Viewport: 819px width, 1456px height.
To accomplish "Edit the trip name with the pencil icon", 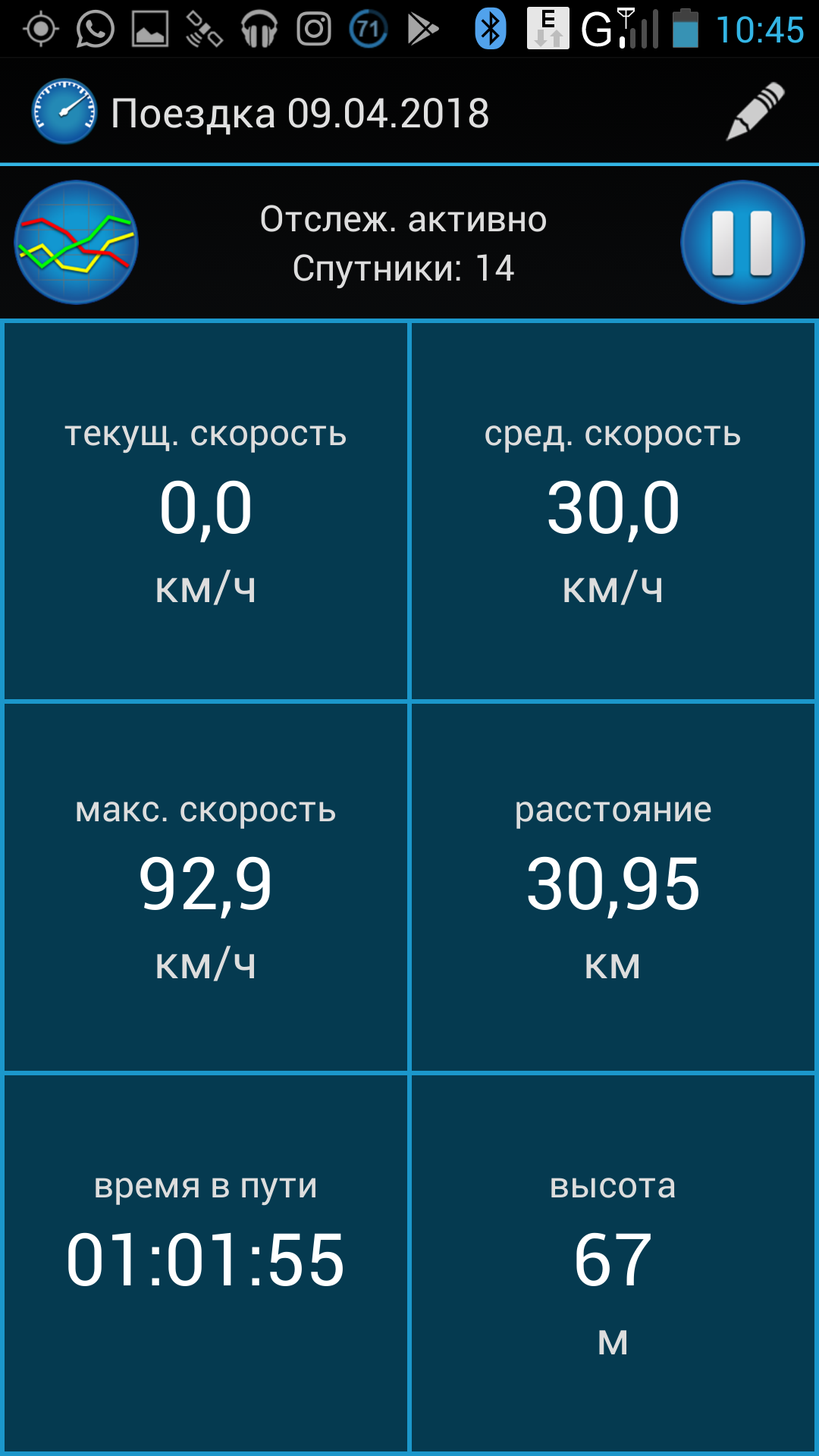I will click(x=755, y=112).
